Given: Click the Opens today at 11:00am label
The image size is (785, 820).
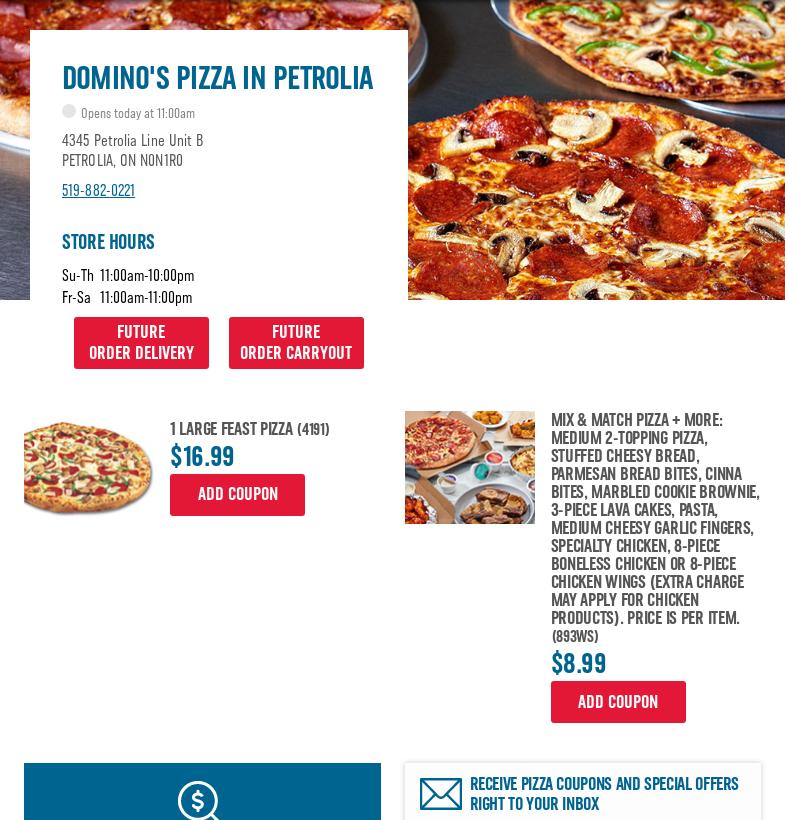Looking at the screenshot, I should click(137, 113).
